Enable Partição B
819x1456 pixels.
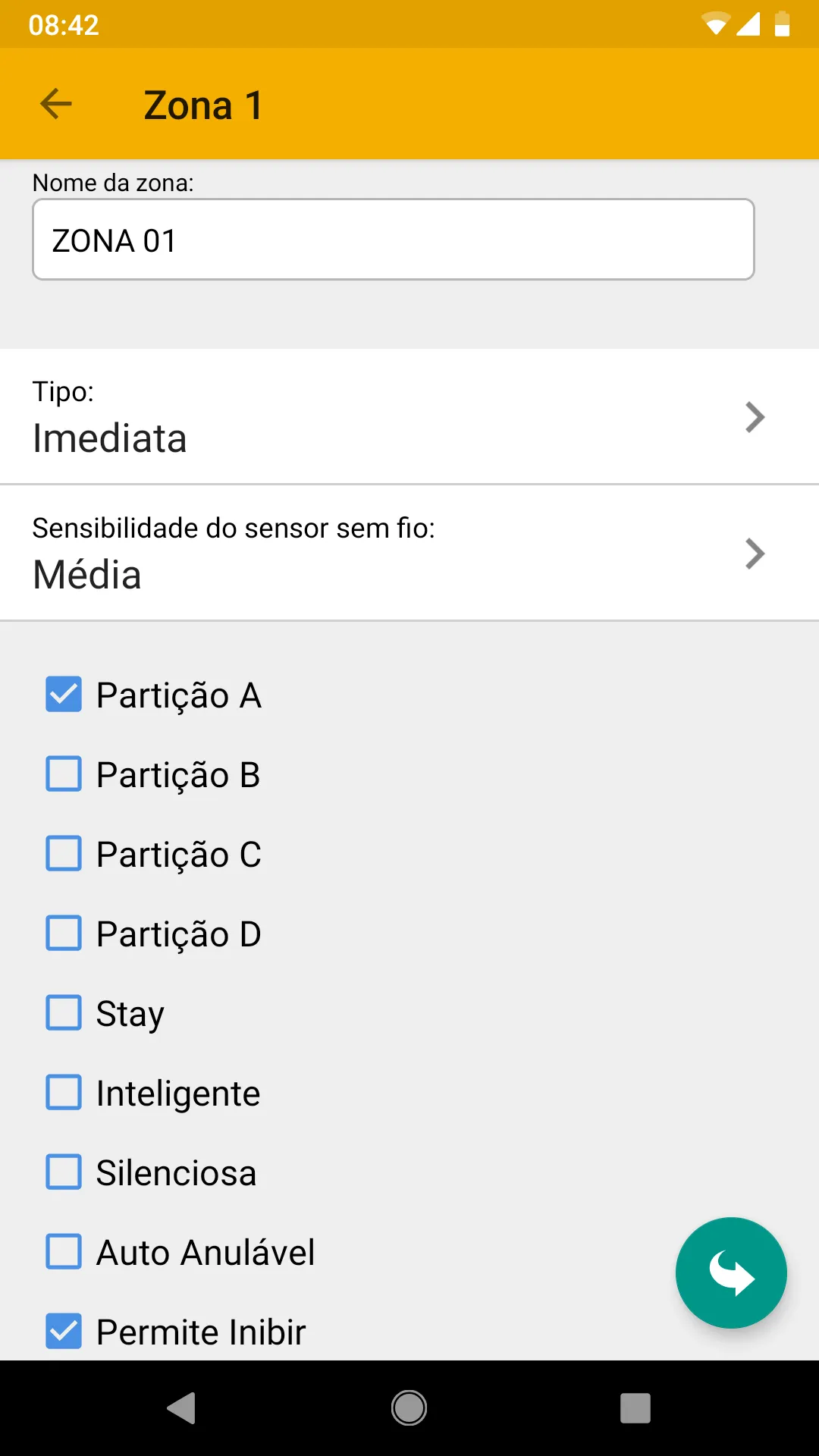(x=64, y=773)
